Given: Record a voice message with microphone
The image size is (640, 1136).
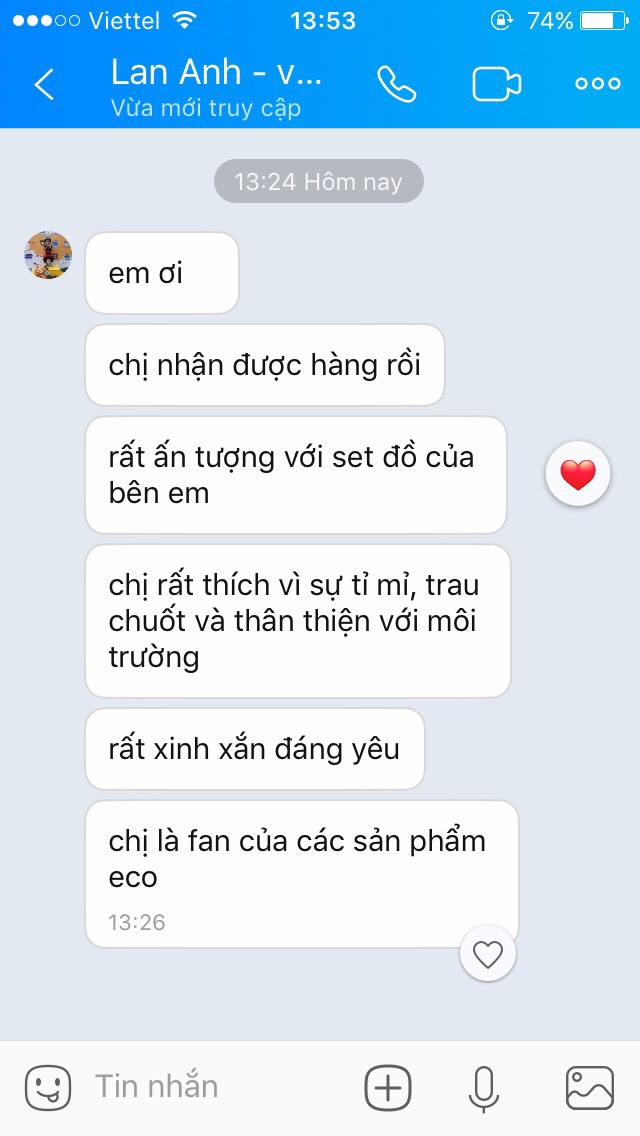Looking at the screenshot, I should point(484,1088).
